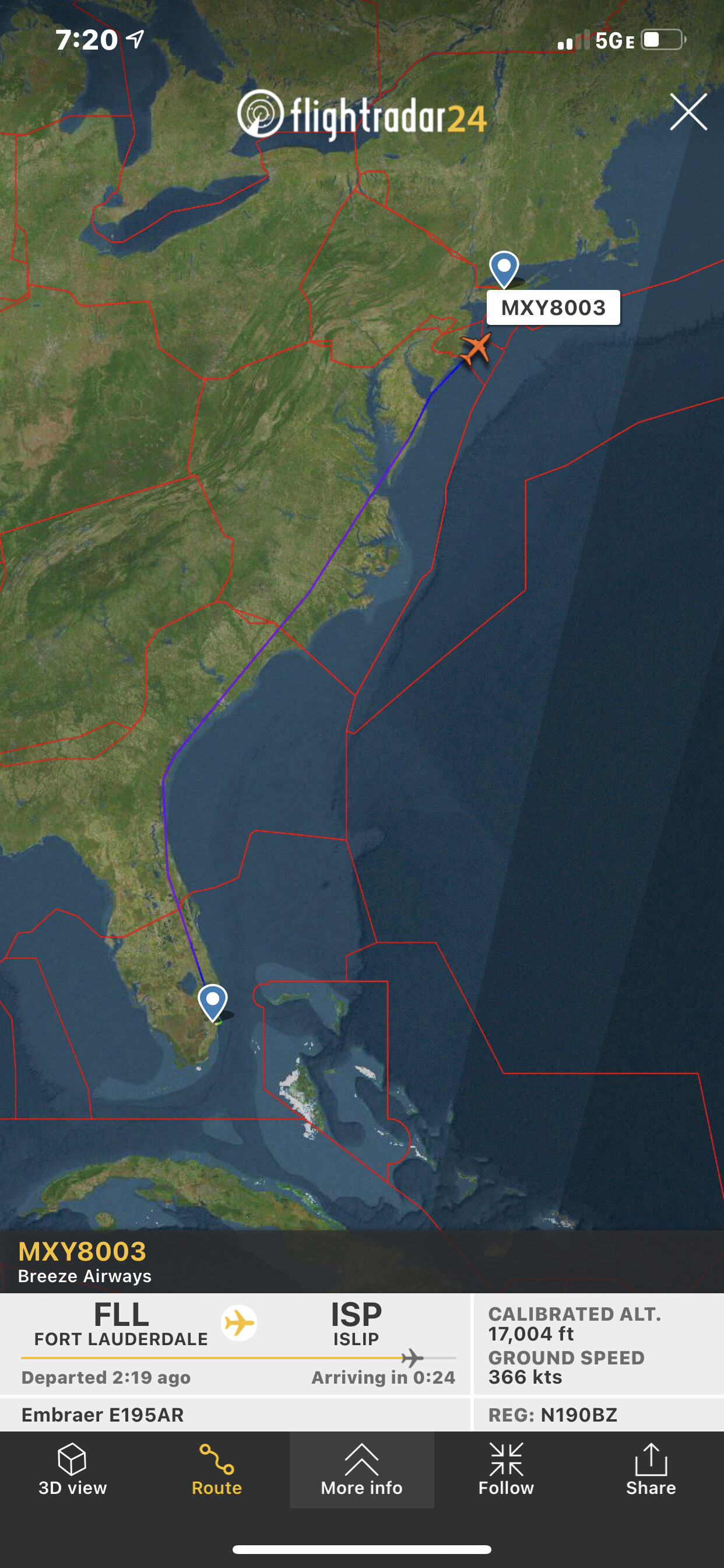Viewport: 724px width, 1568px height.
Task: Follow flight MXY8003
Action: (505, 1469)
